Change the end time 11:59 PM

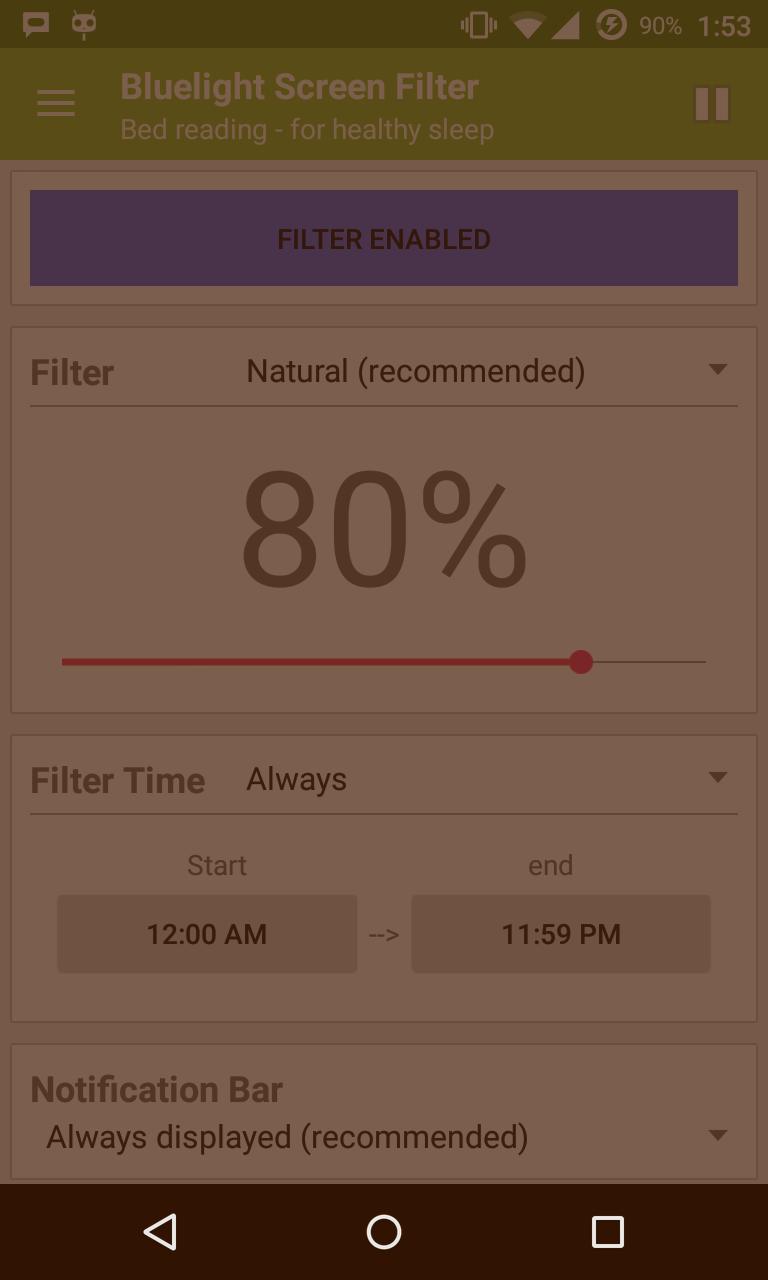coord(561,934)
